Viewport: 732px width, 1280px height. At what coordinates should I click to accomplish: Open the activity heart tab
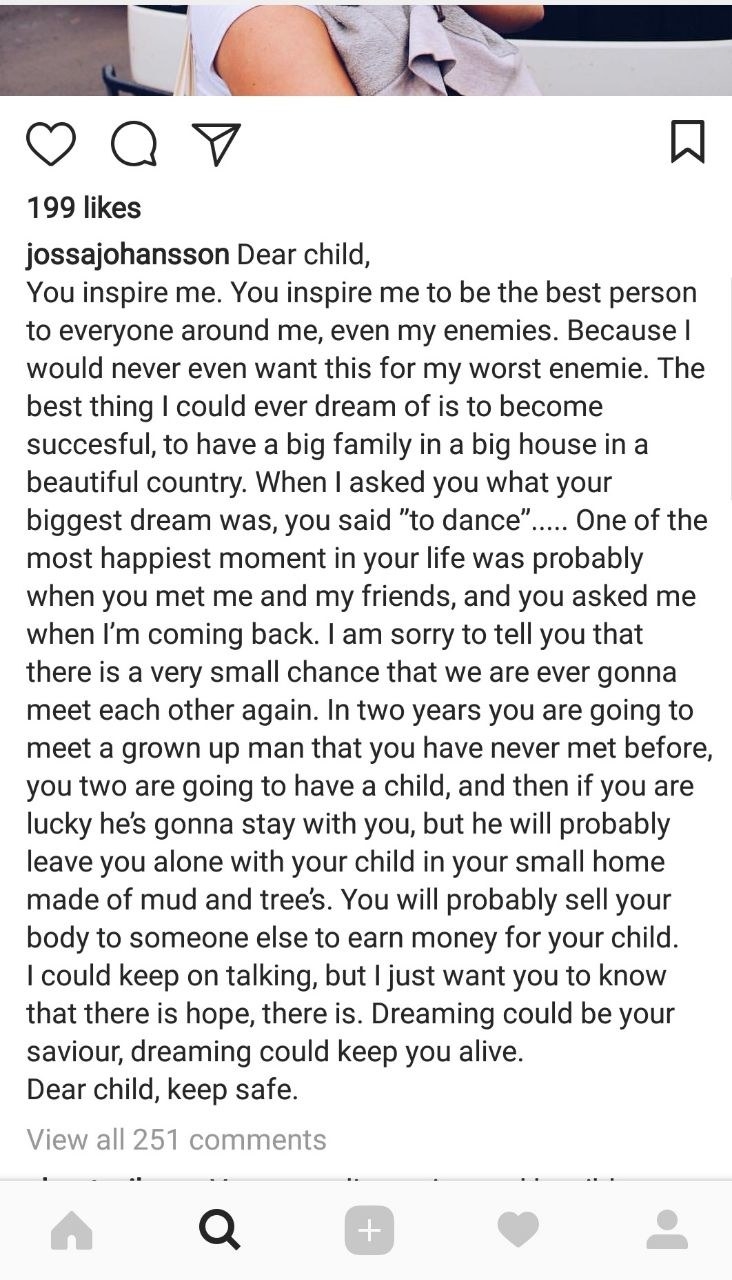518,1230
